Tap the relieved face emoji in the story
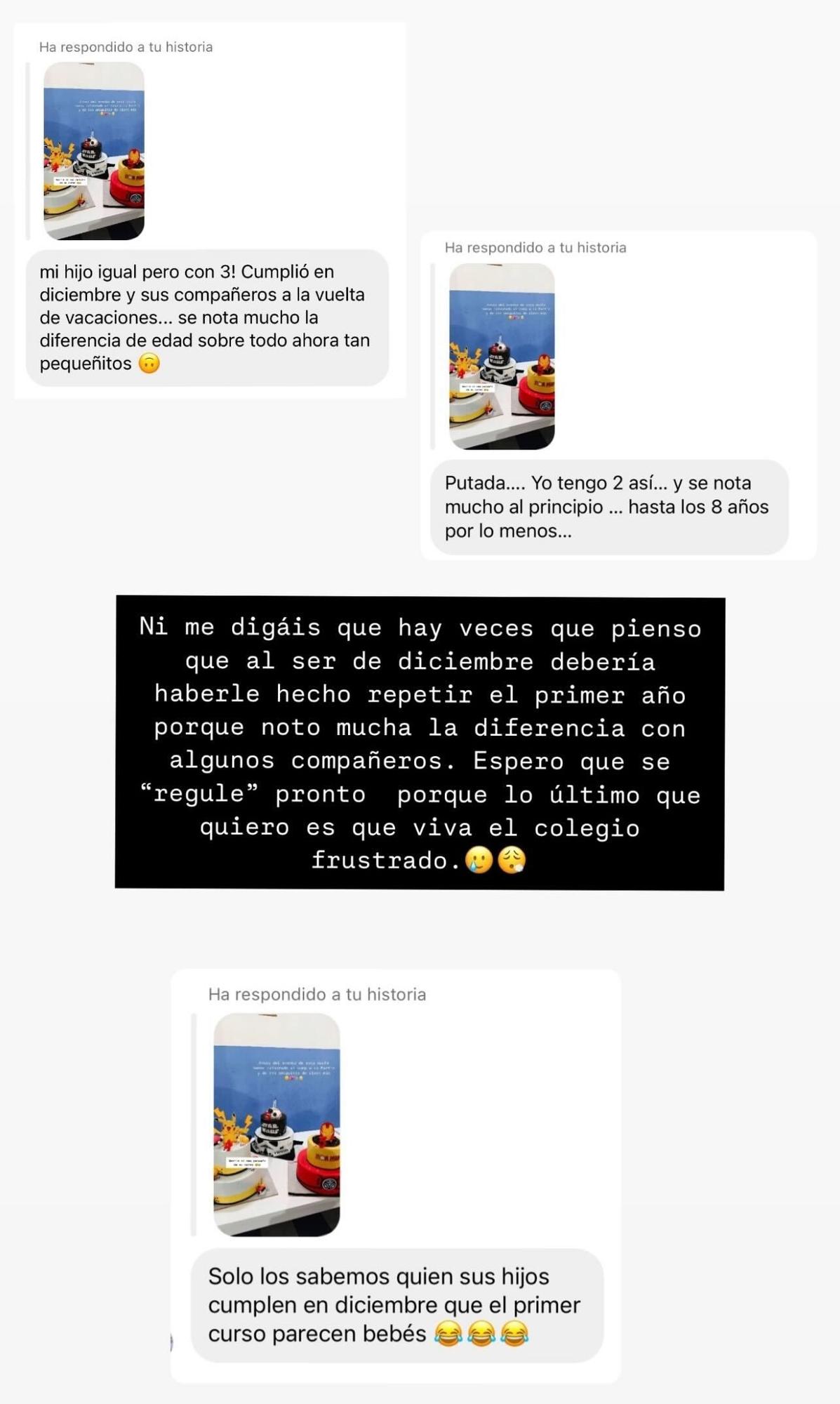This screenshot has height=1404, width=840. pyautogui.click(x=514, y=860)
